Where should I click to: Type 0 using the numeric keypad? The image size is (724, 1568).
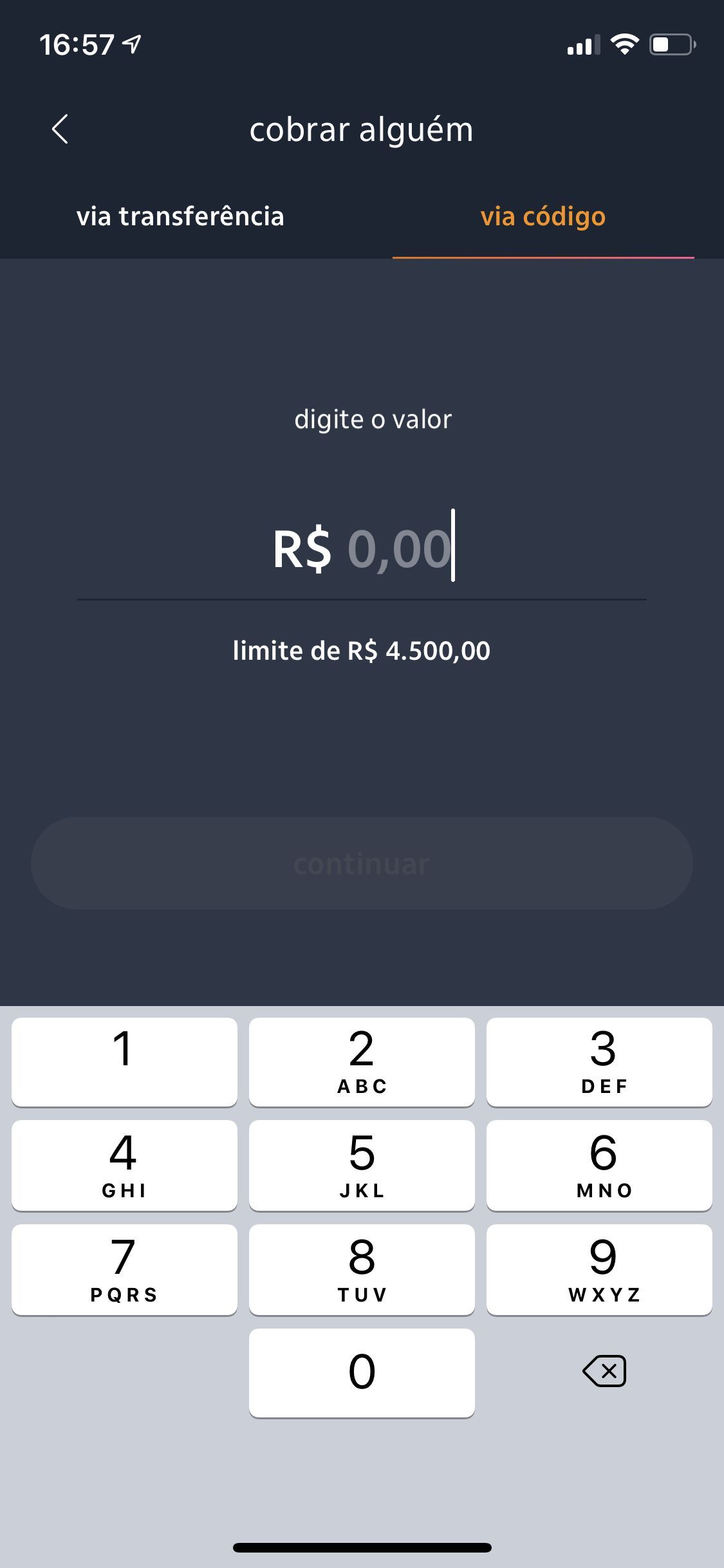pos(362,1372)
